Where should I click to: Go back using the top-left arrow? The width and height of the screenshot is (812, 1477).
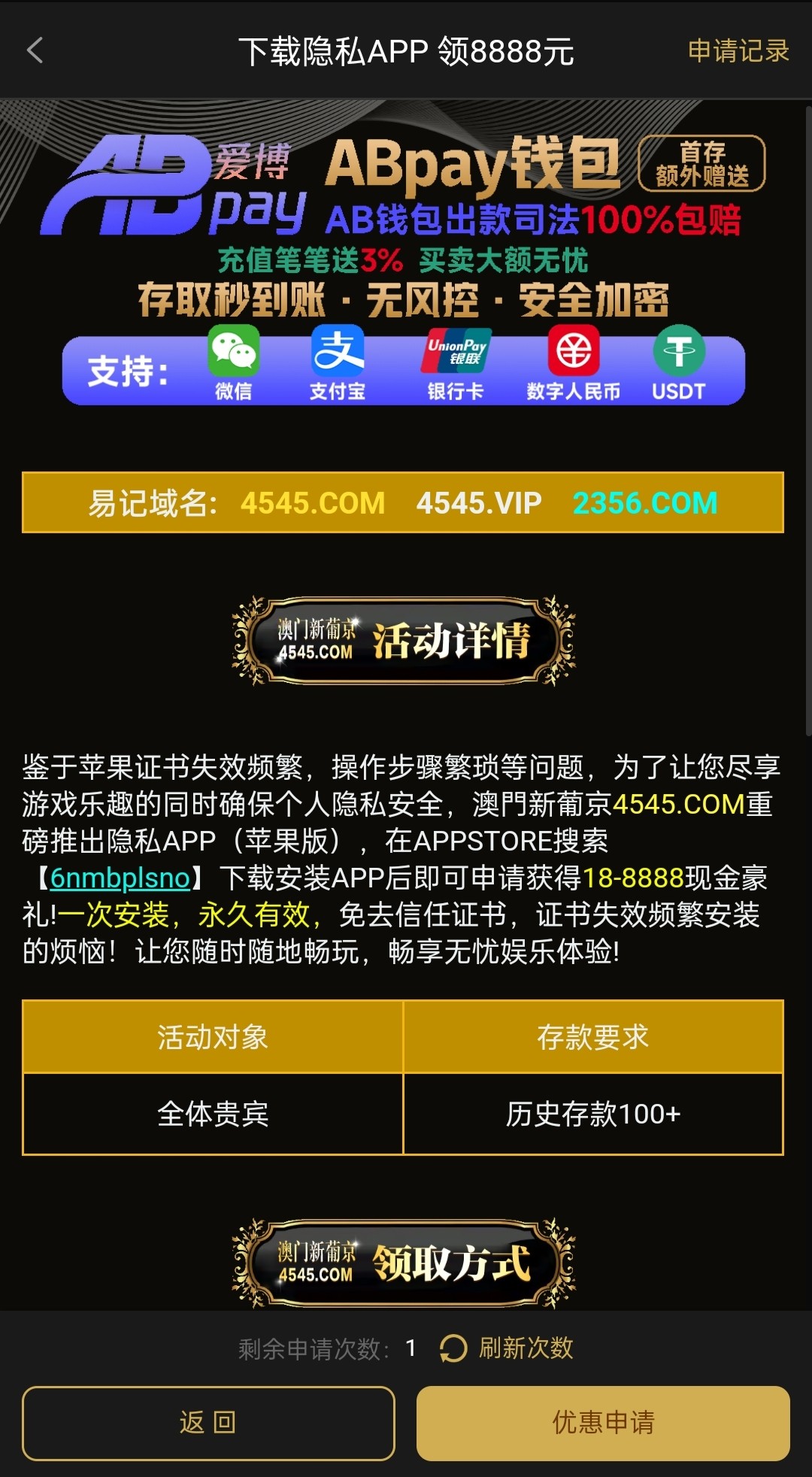35,51
